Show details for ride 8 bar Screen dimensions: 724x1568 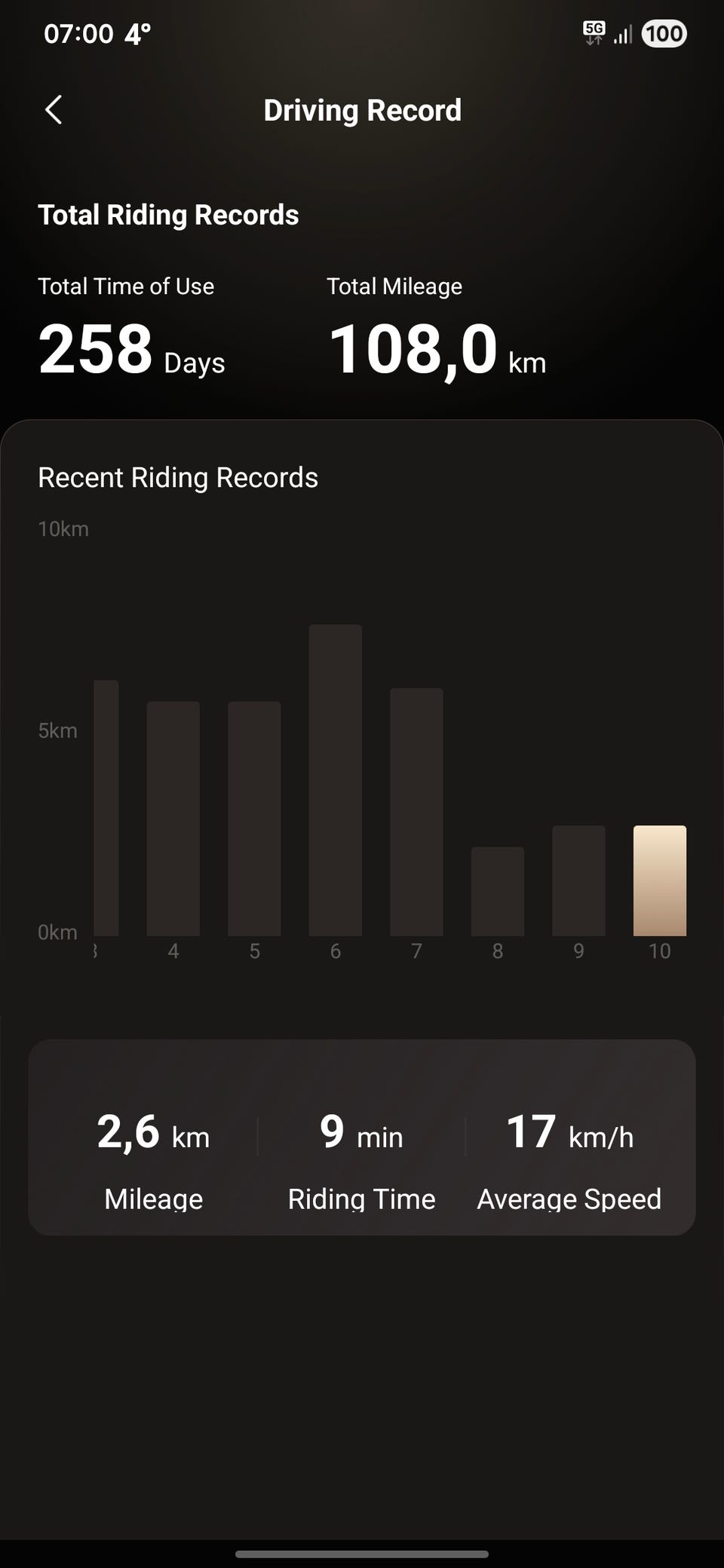tap(497, 891)
